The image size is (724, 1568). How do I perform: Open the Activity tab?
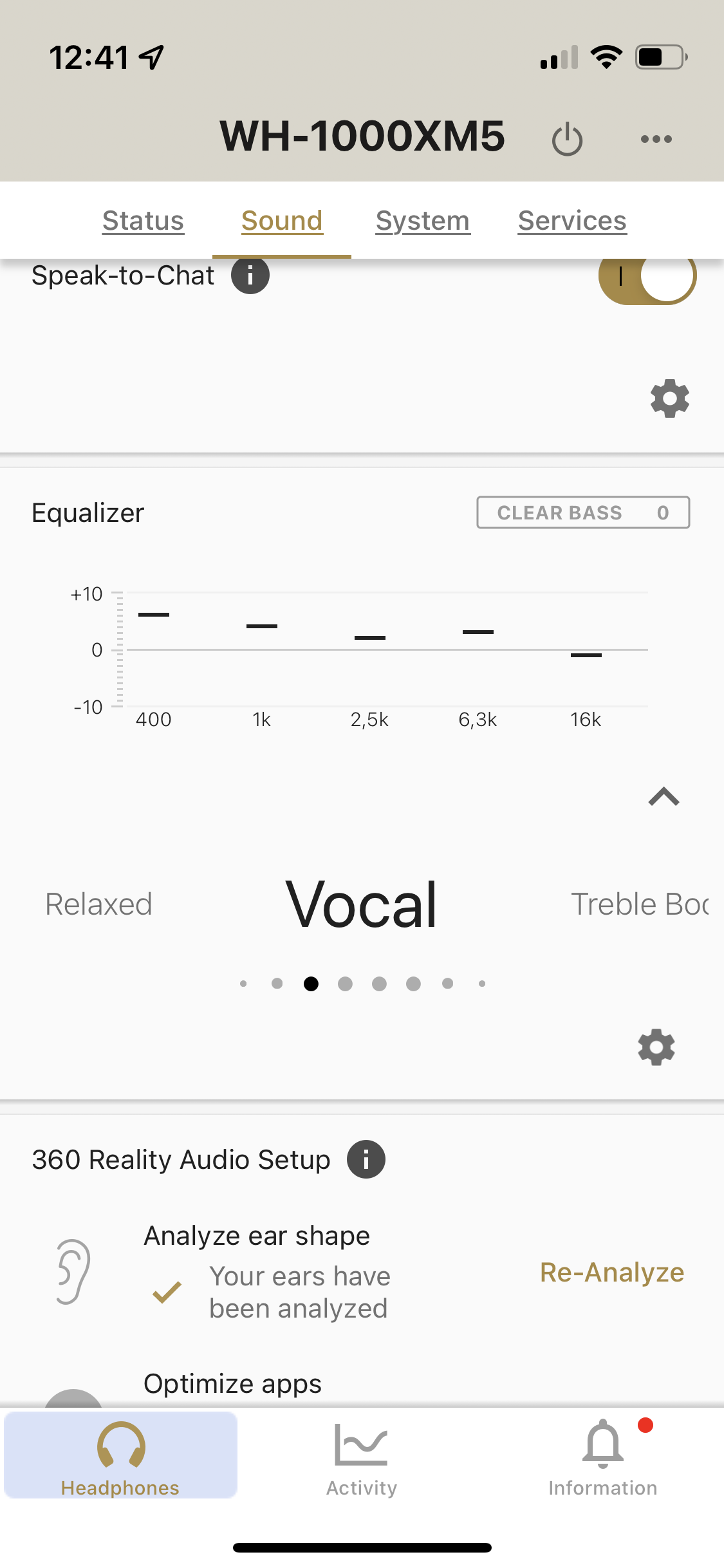362,1459
